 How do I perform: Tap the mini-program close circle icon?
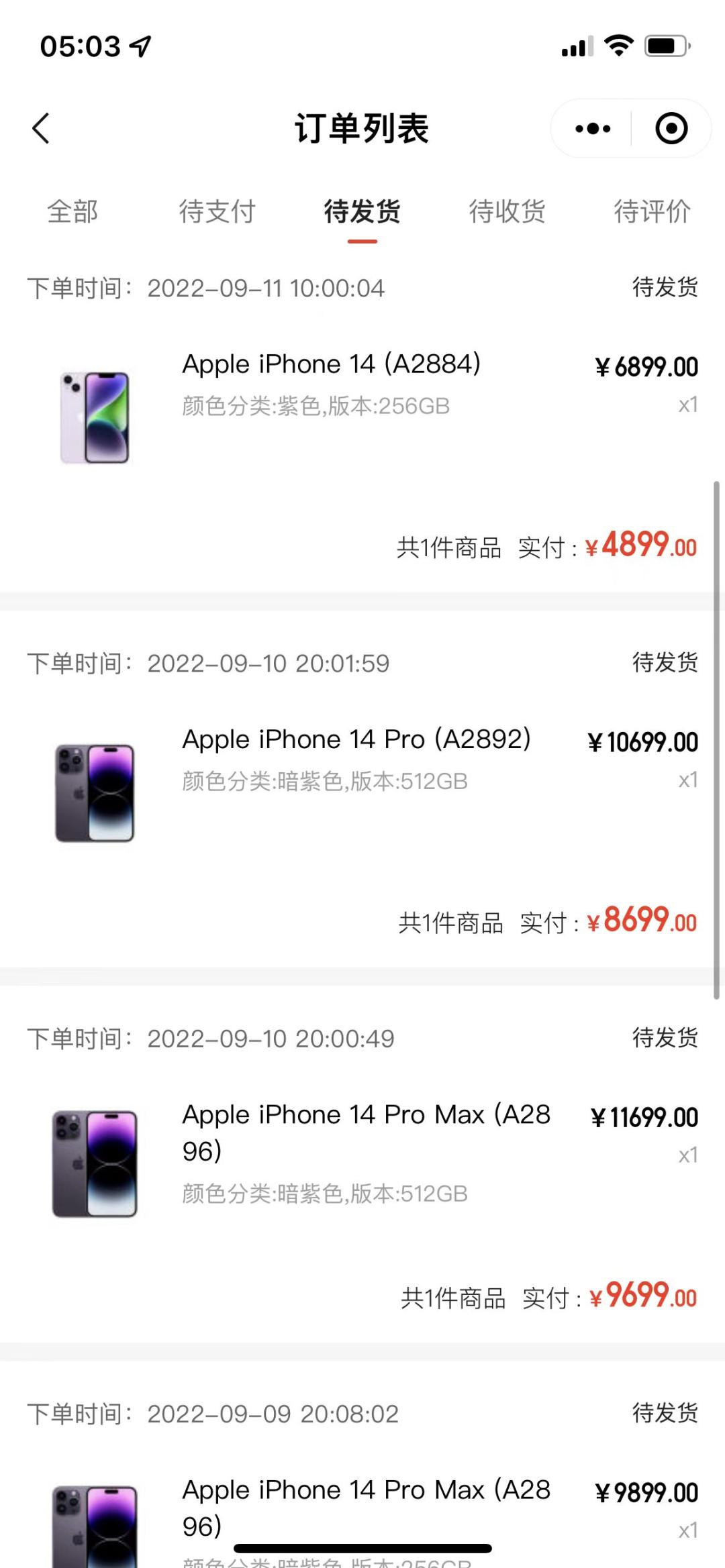[672, 127]
